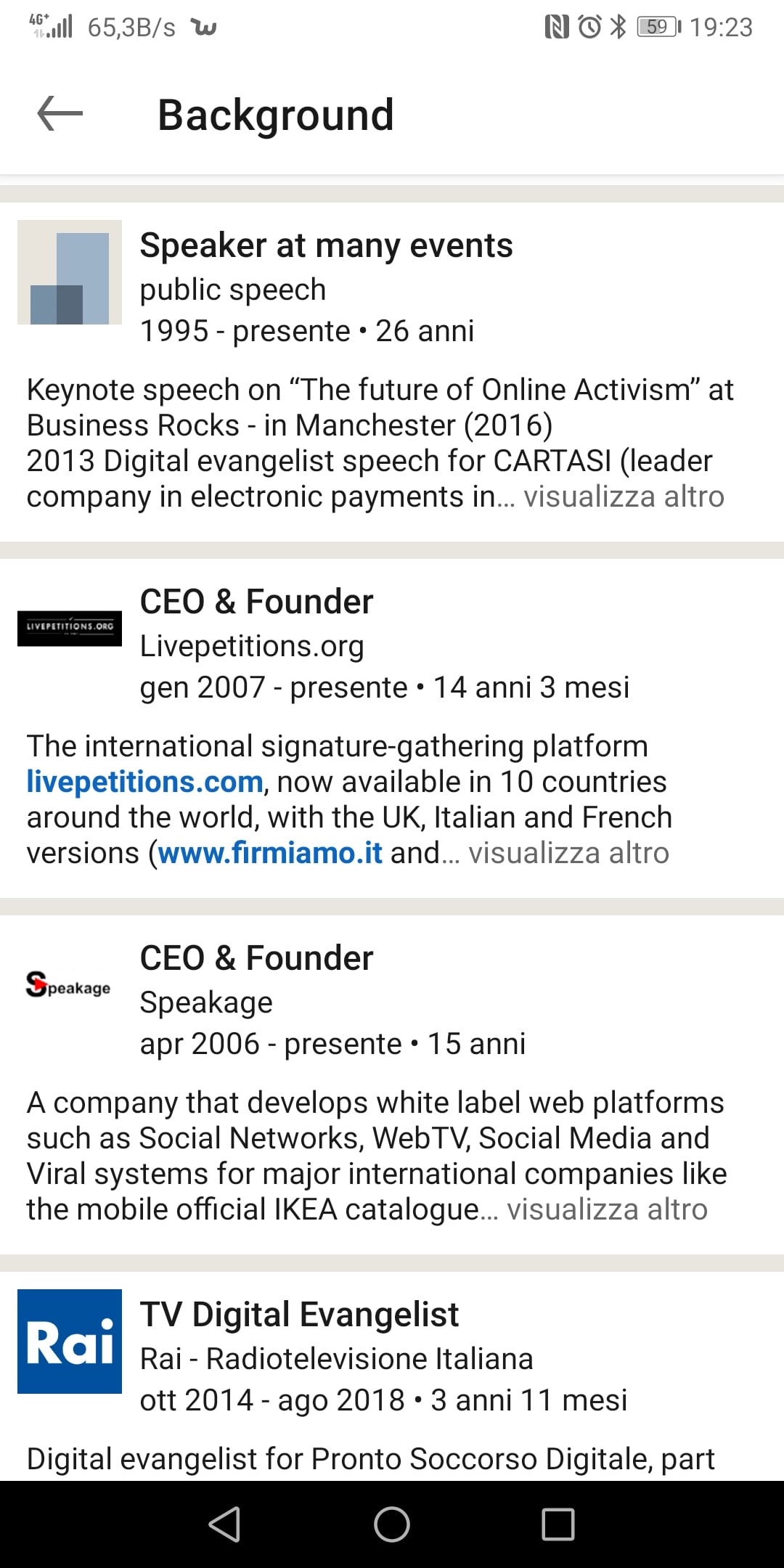The image size is (784, 1568).
Task: Tap the system home button
Action: [392, 1524]
